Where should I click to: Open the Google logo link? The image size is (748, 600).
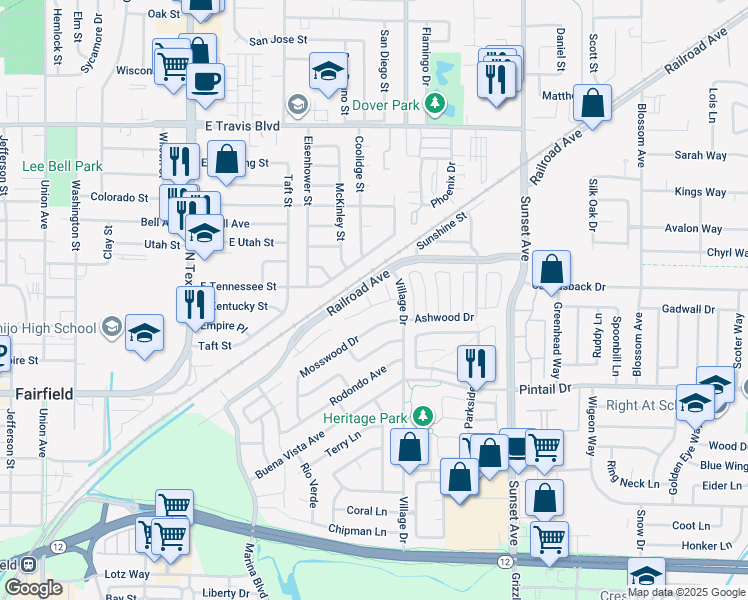32,588
